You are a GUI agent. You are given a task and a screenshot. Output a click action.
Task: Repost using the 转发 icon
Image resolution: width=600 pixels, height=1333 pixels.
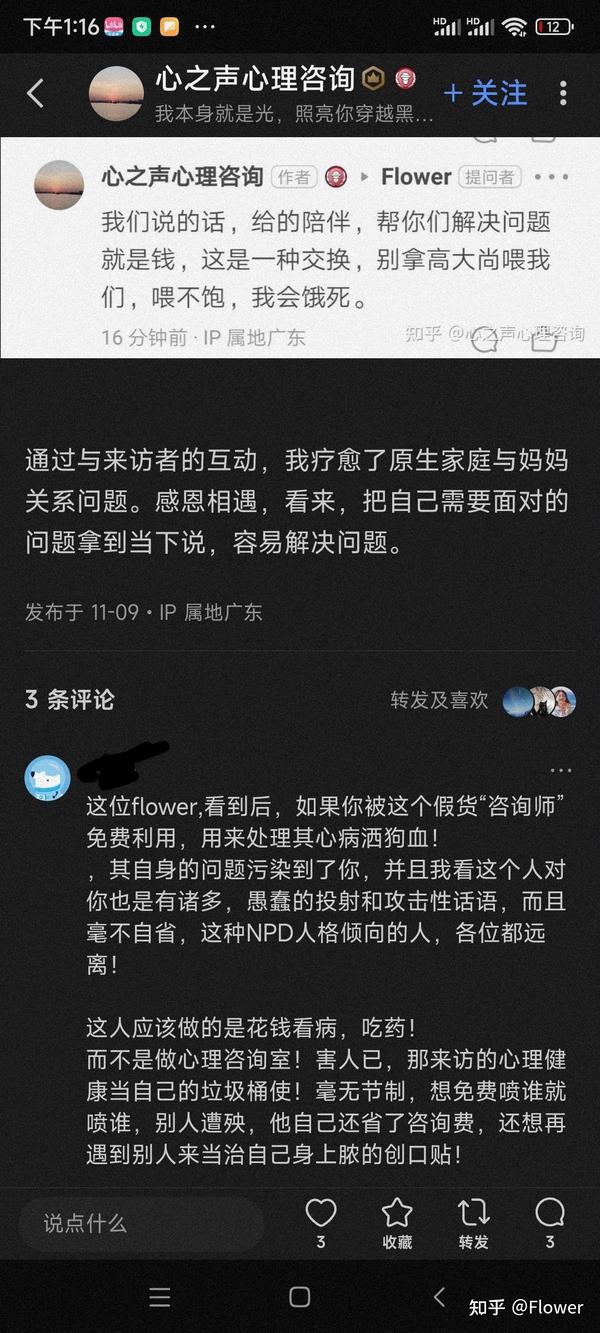[473, 1224]
